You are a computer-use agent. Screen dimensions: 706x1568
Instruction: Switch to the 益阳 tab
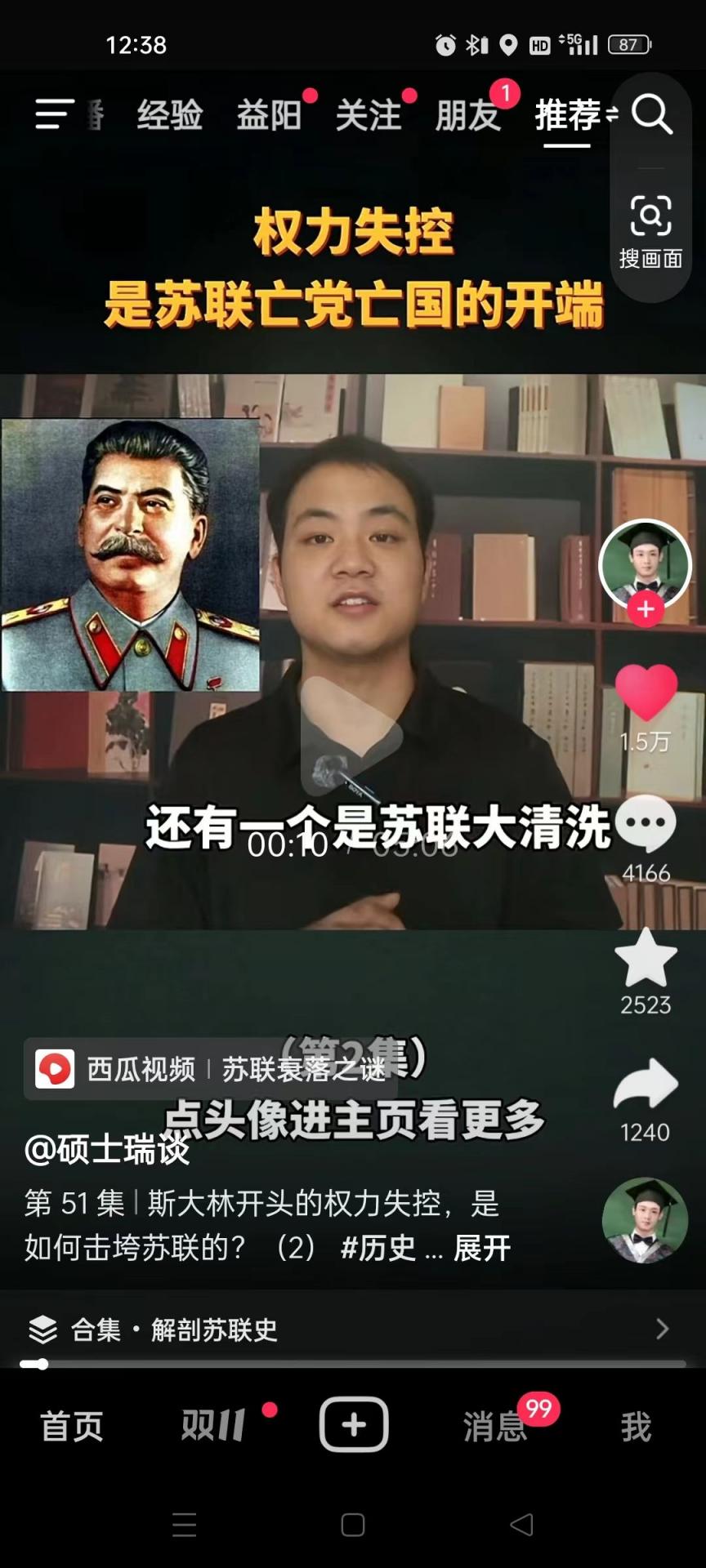(x=269, y=114)
